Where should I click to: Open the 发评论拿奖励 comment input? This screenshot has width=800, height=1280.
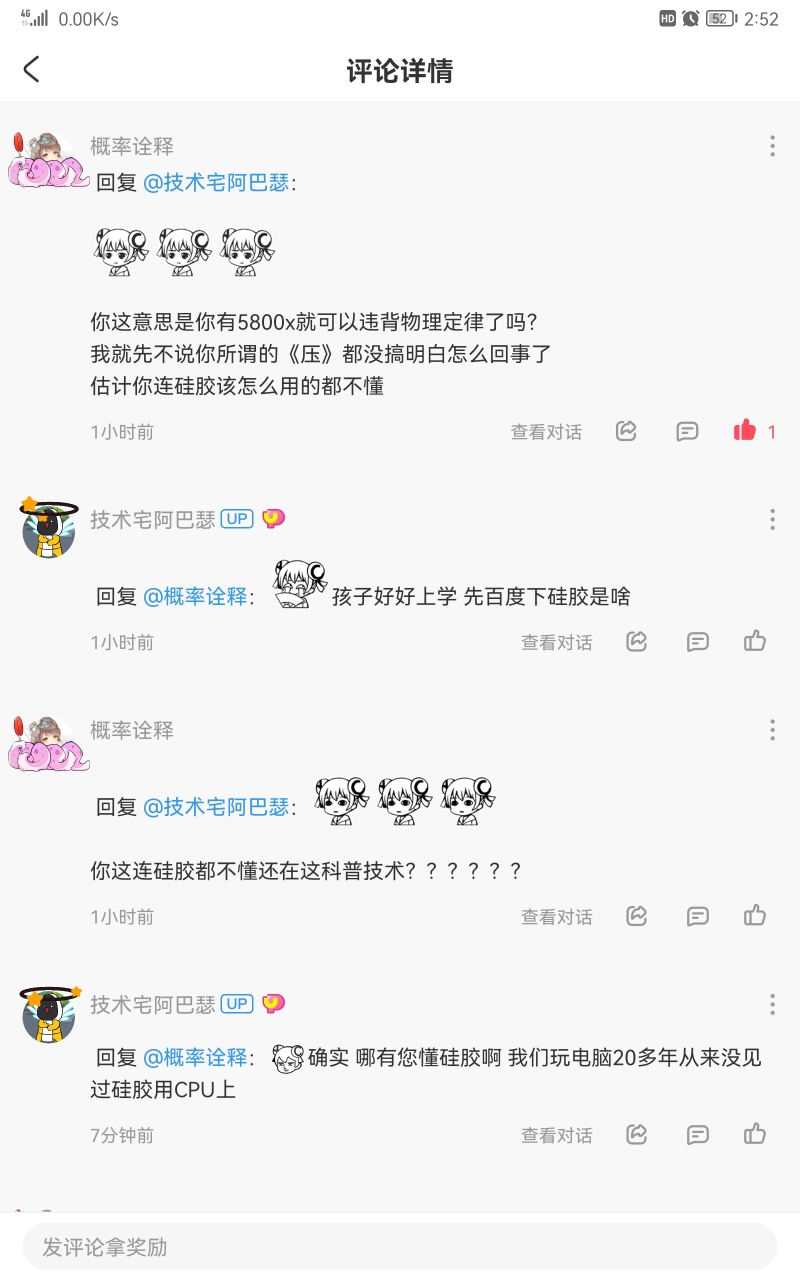tap(400, 1247)
